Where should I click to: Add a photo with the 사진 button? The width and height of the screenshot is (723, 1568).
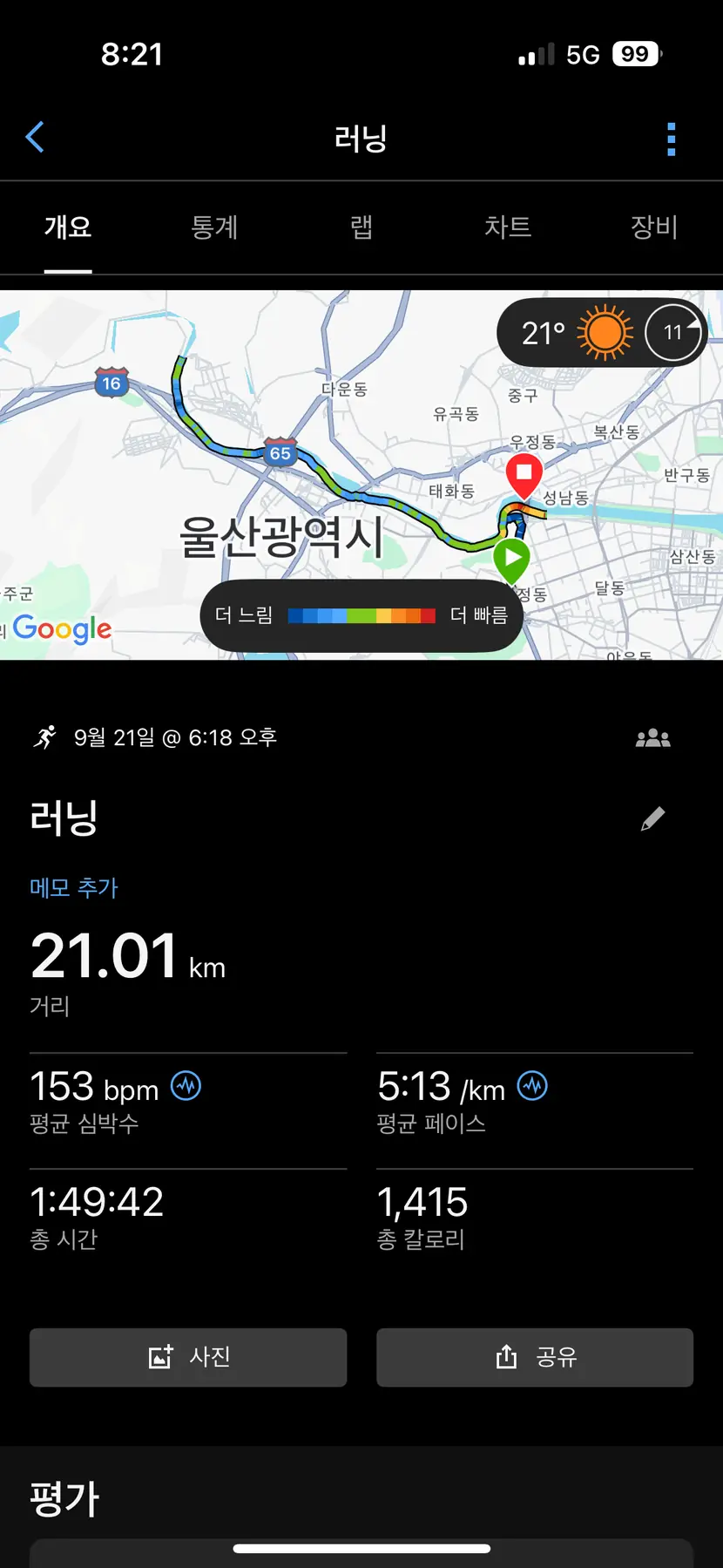[188, 1357]
